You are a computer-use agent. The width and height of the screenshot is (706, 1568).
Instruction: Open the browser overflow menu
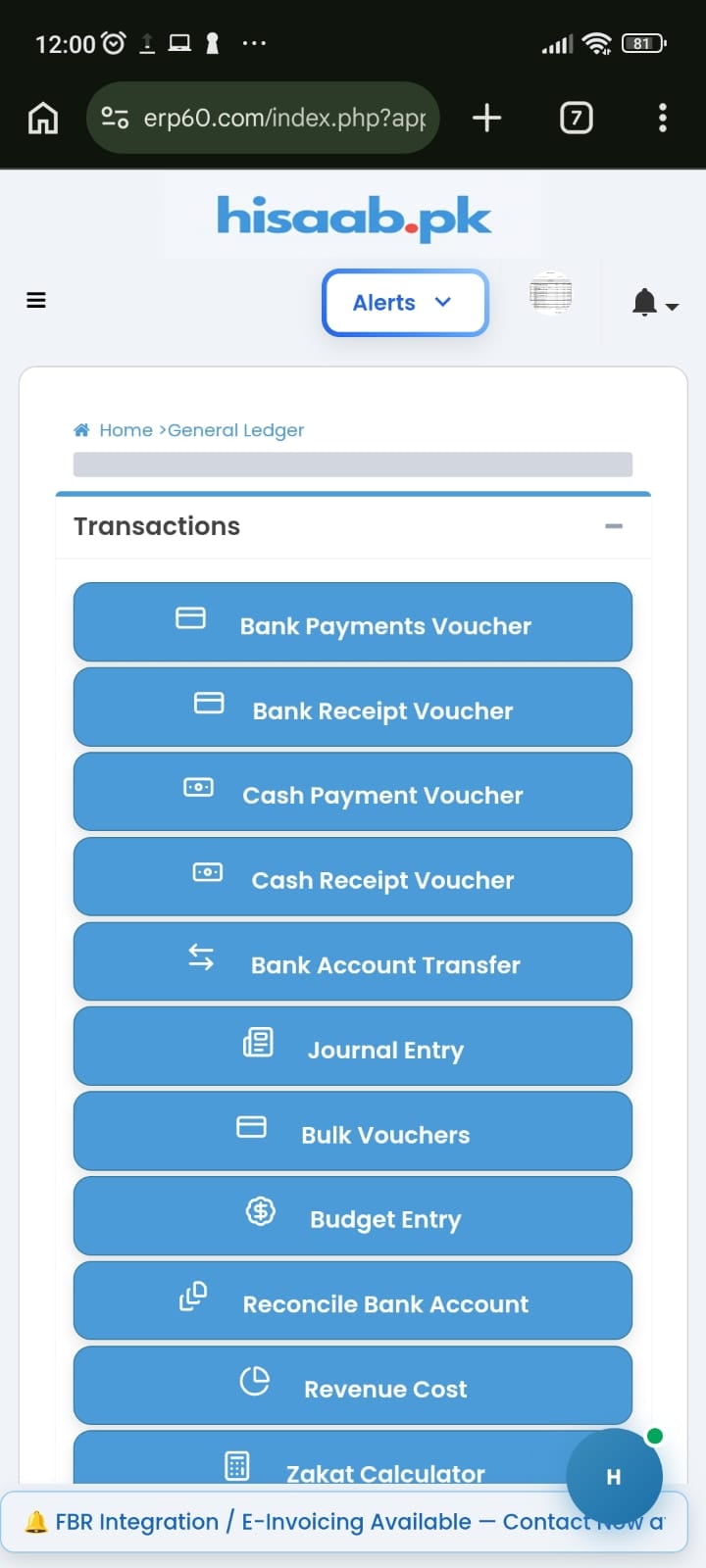(663, 119)
